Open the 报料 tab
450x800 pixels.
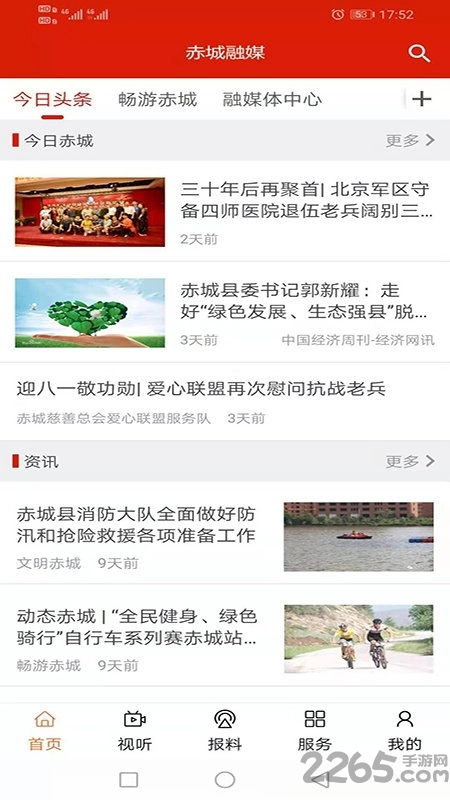point(224,730)
